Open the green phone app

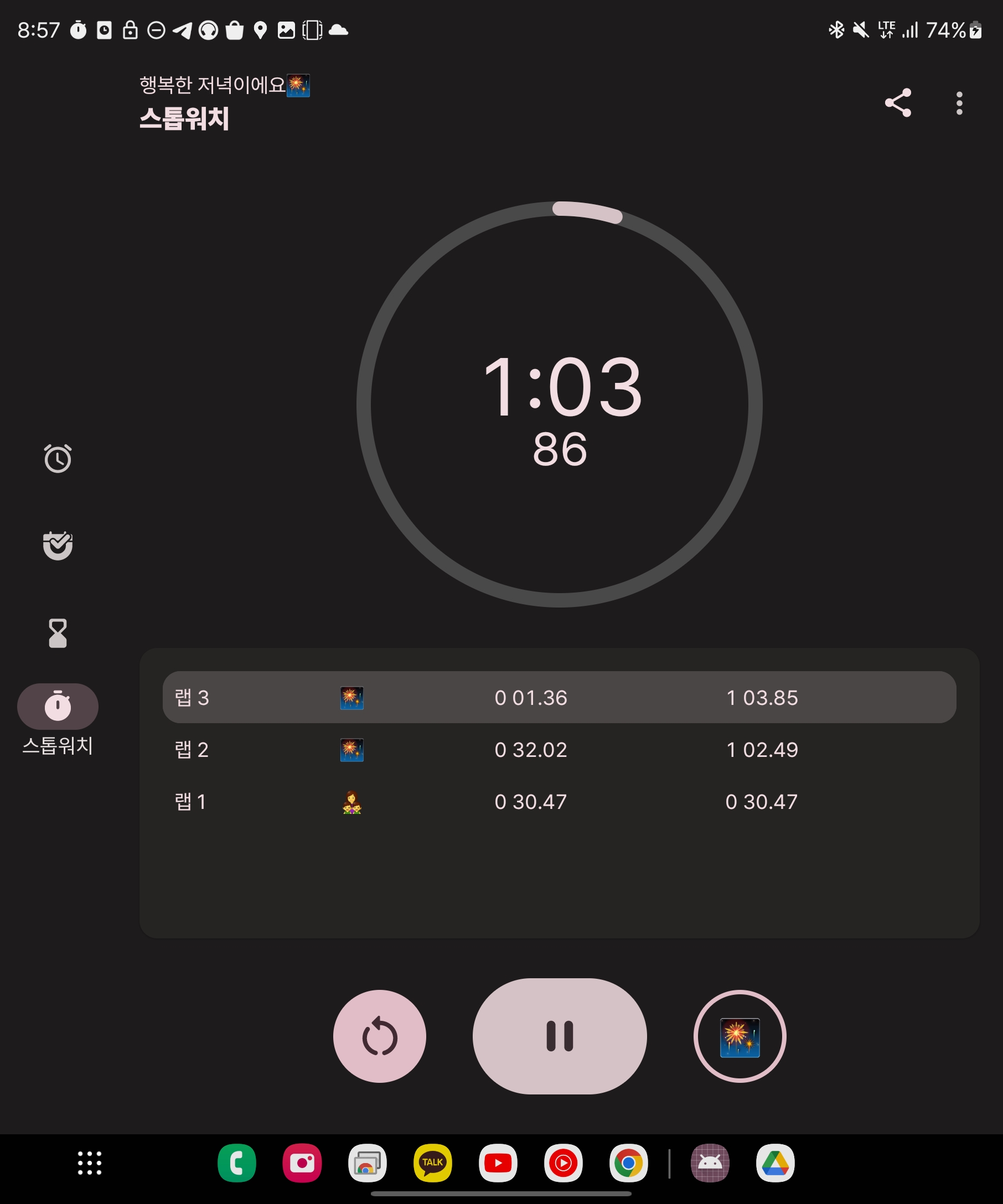coord(237,1163)
